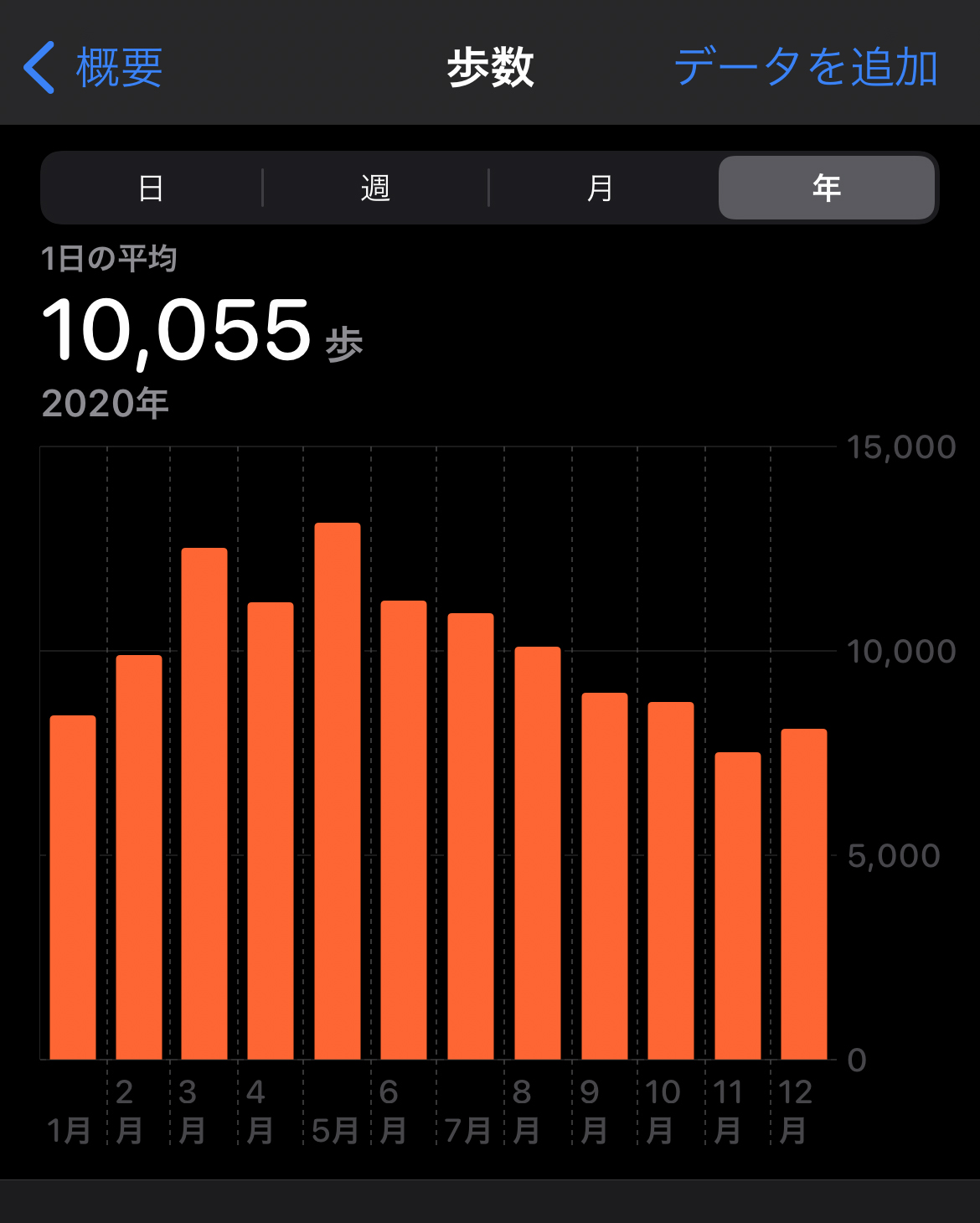The height and width of the screenshot is (1223, 980).
Task: Tap データを追加 to add data
Action: pos(805,67)
